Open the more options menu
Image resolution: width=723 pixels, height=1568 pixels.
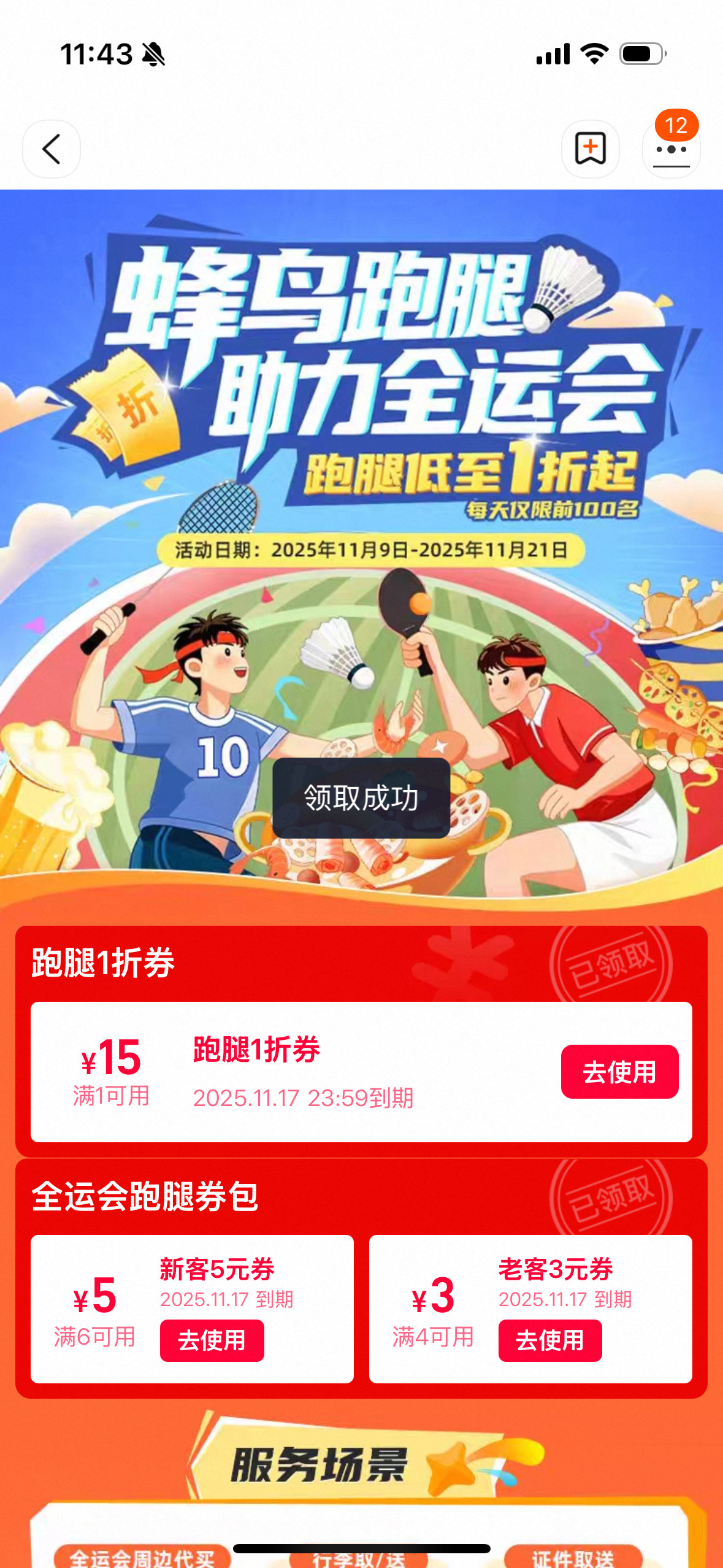(x=671, y=150)
